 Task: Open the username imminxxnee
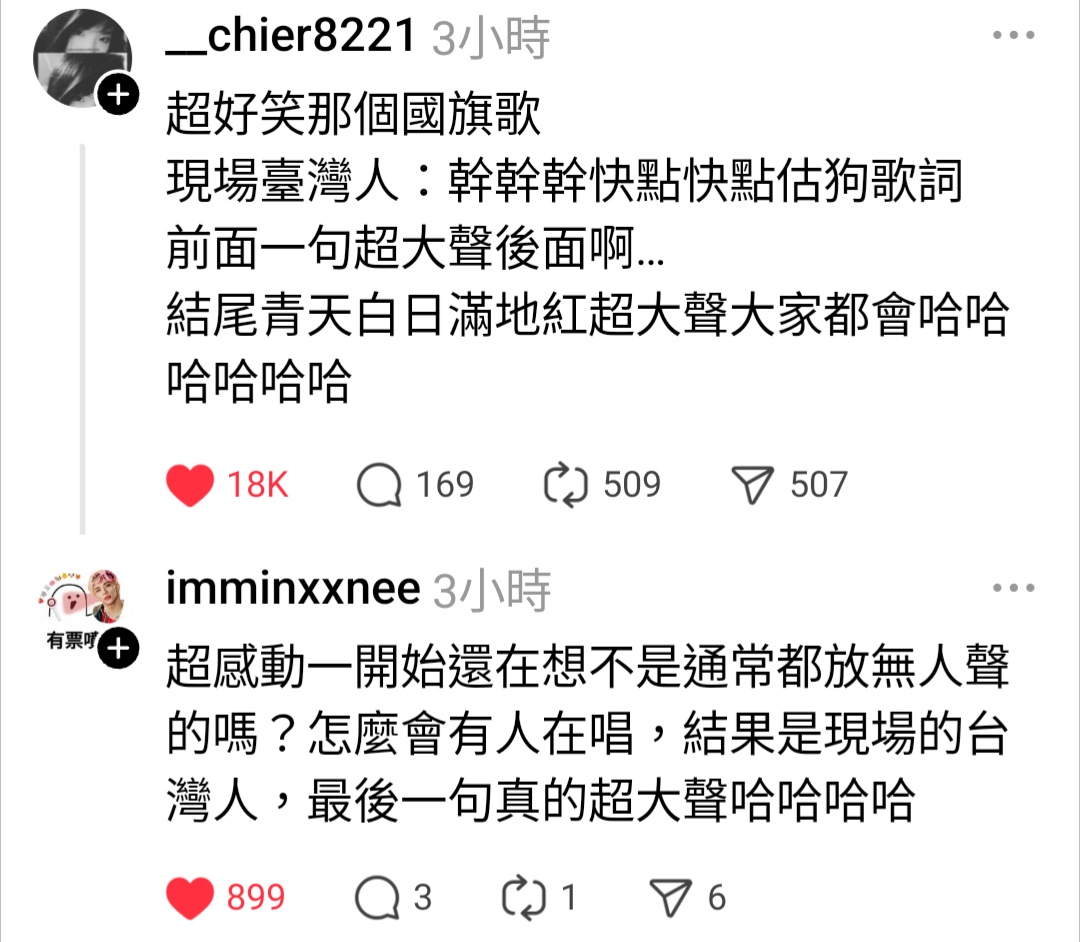coord(293,589)
